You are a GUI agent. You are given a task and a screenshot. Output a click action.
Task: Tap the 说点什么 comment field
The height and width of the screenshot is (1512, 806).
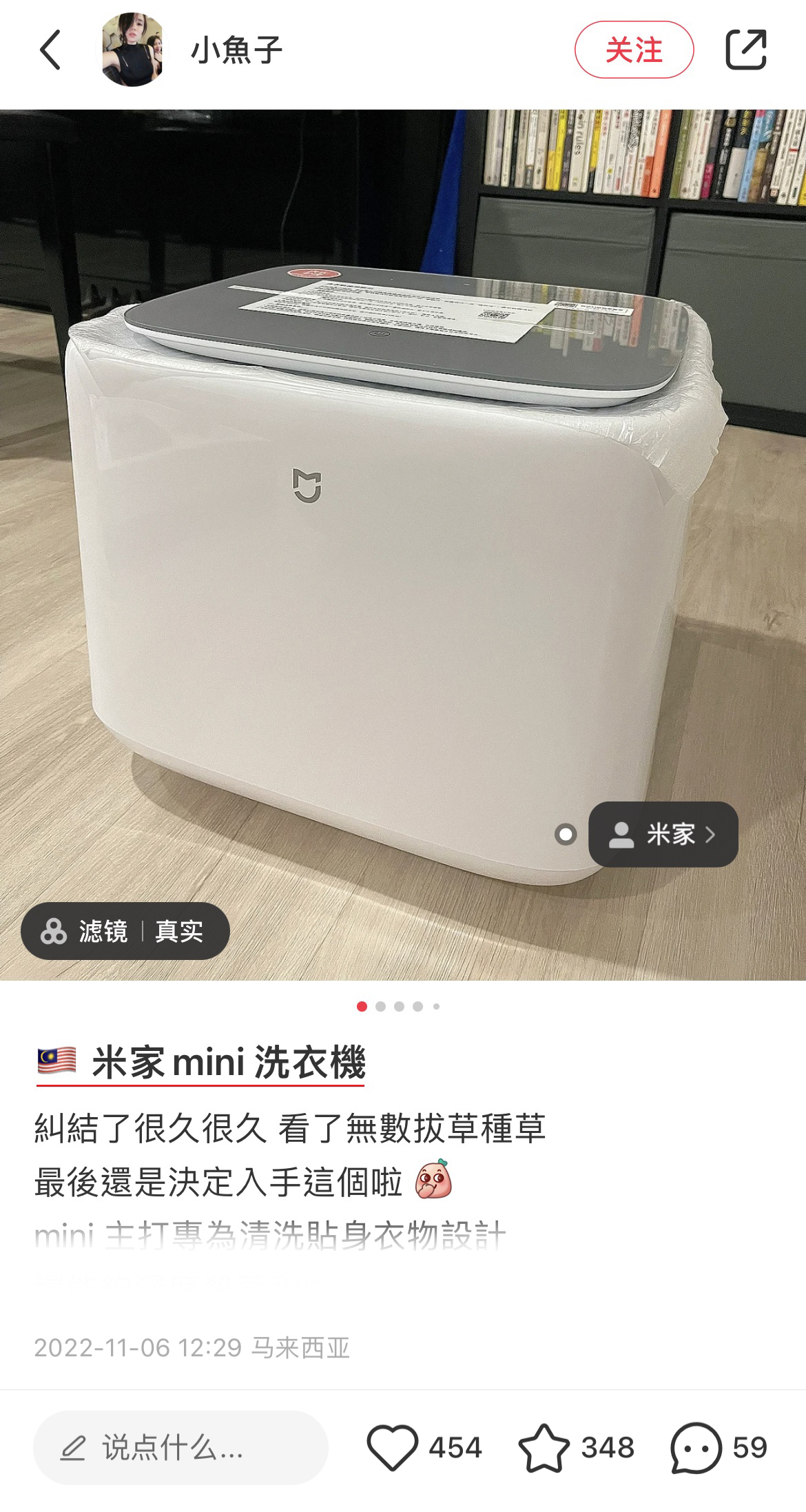pyautogui.click(x=180, y=1447)
